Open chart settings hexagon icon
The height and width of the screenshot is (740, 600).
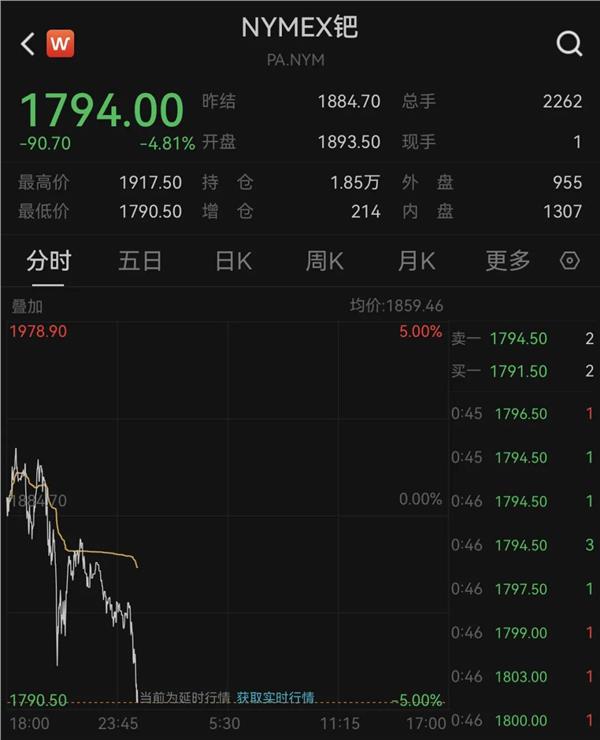(x=570, y=261)
